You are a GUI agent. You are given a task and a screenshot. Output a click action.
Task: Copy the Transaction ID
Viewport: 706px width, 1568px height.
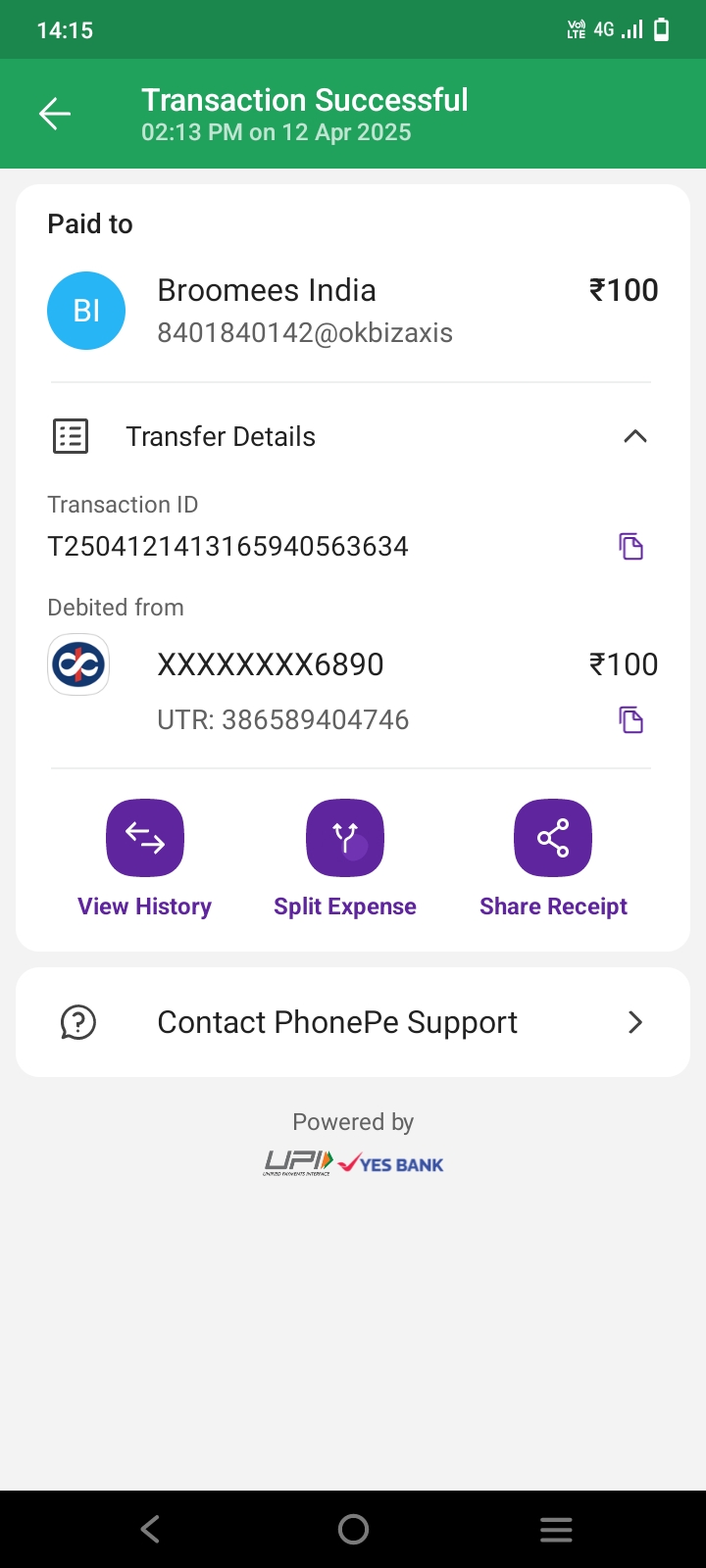pyautogui.click(x=630, y=546)
